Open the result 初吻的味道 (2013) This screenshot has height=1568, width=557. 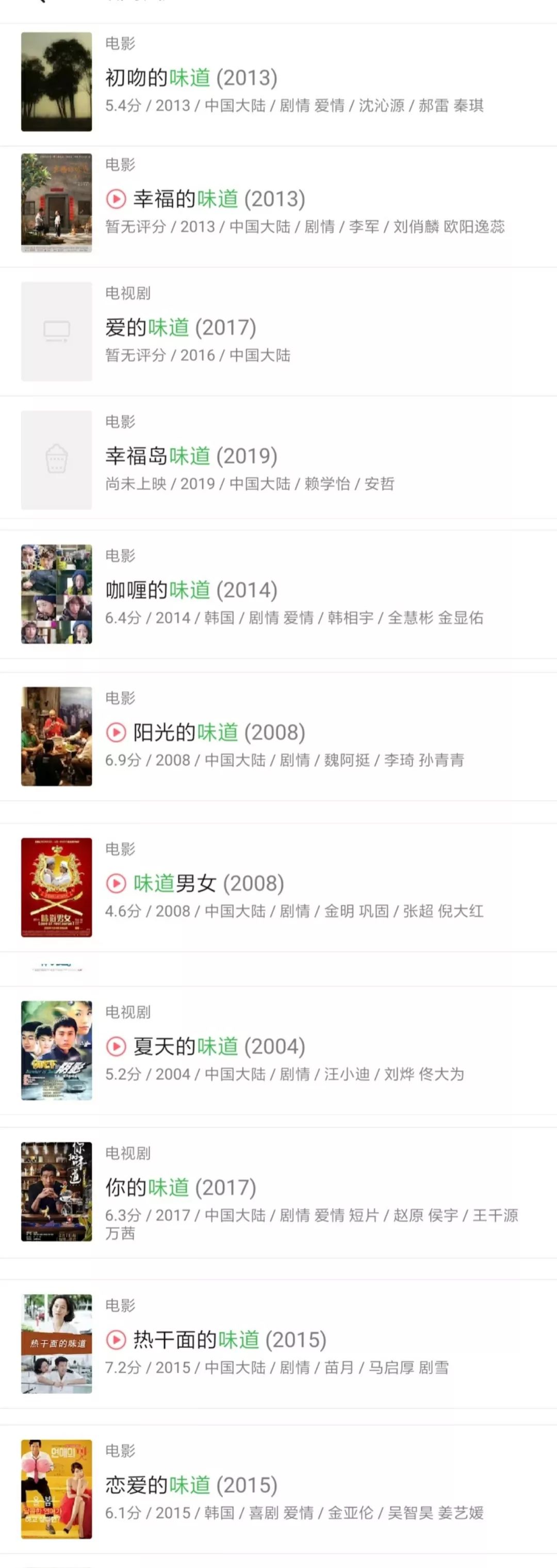click(191, 78)
